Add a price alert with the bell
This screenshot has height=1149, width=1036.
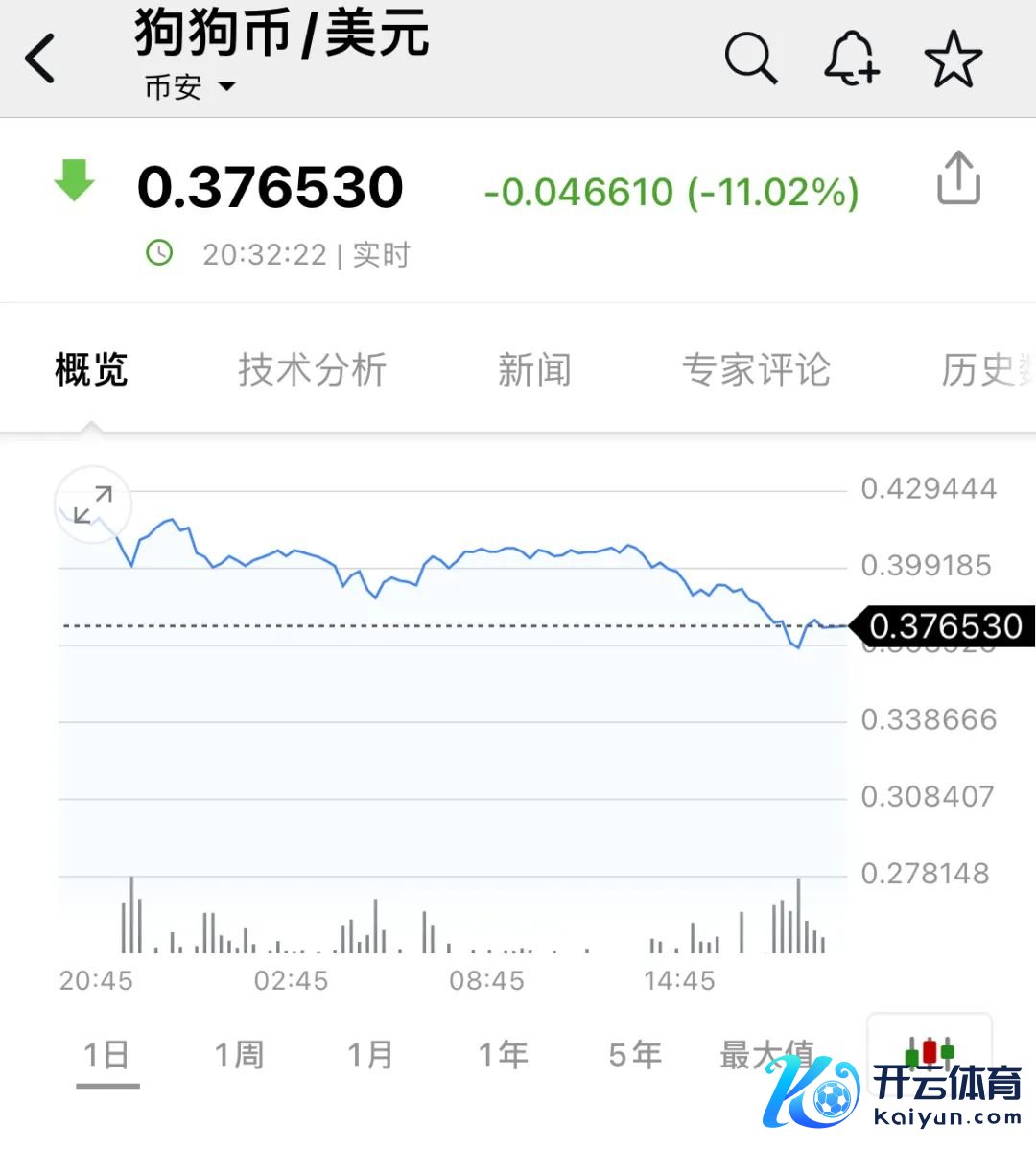point(851,59)
